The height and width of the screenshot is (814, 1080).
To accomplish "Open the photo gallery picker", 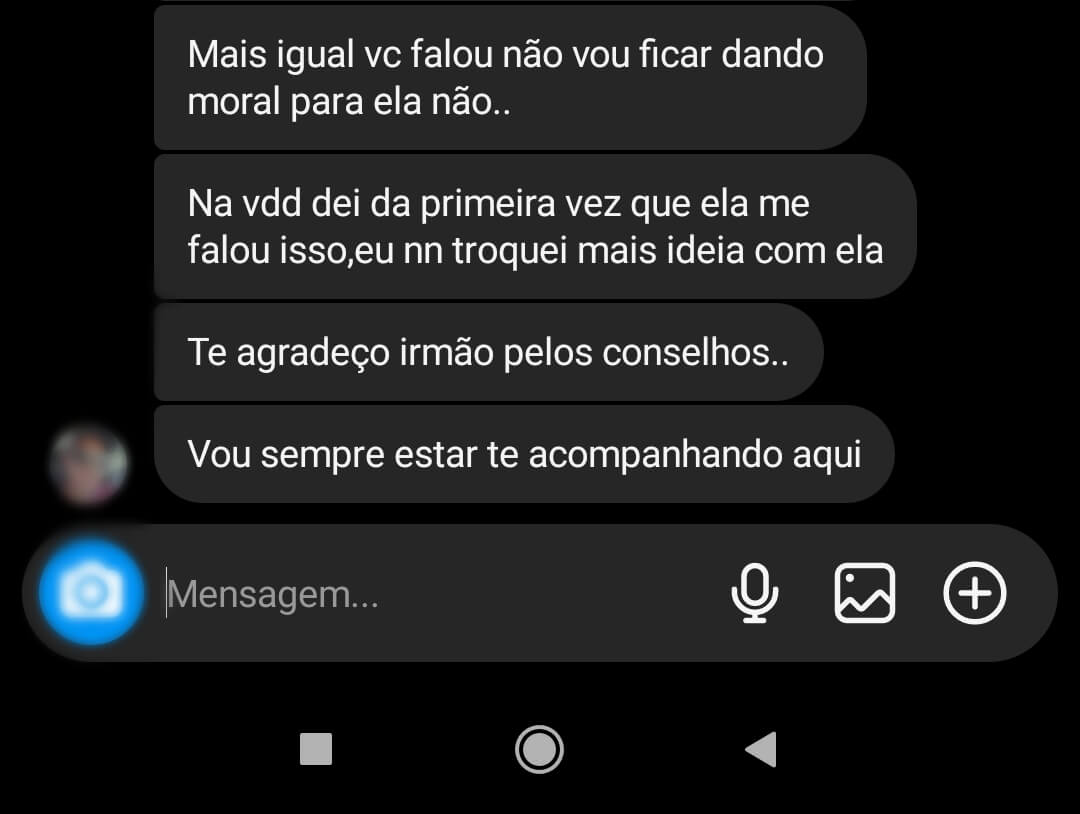I will click(865, 593).
